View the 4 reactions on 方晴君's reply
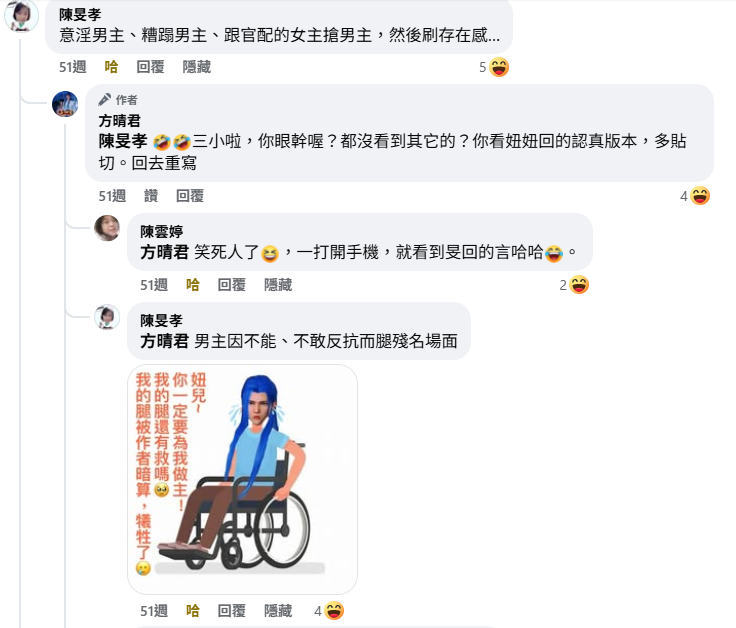This screenshot has height=628, width=736. [x=695, y=196]
